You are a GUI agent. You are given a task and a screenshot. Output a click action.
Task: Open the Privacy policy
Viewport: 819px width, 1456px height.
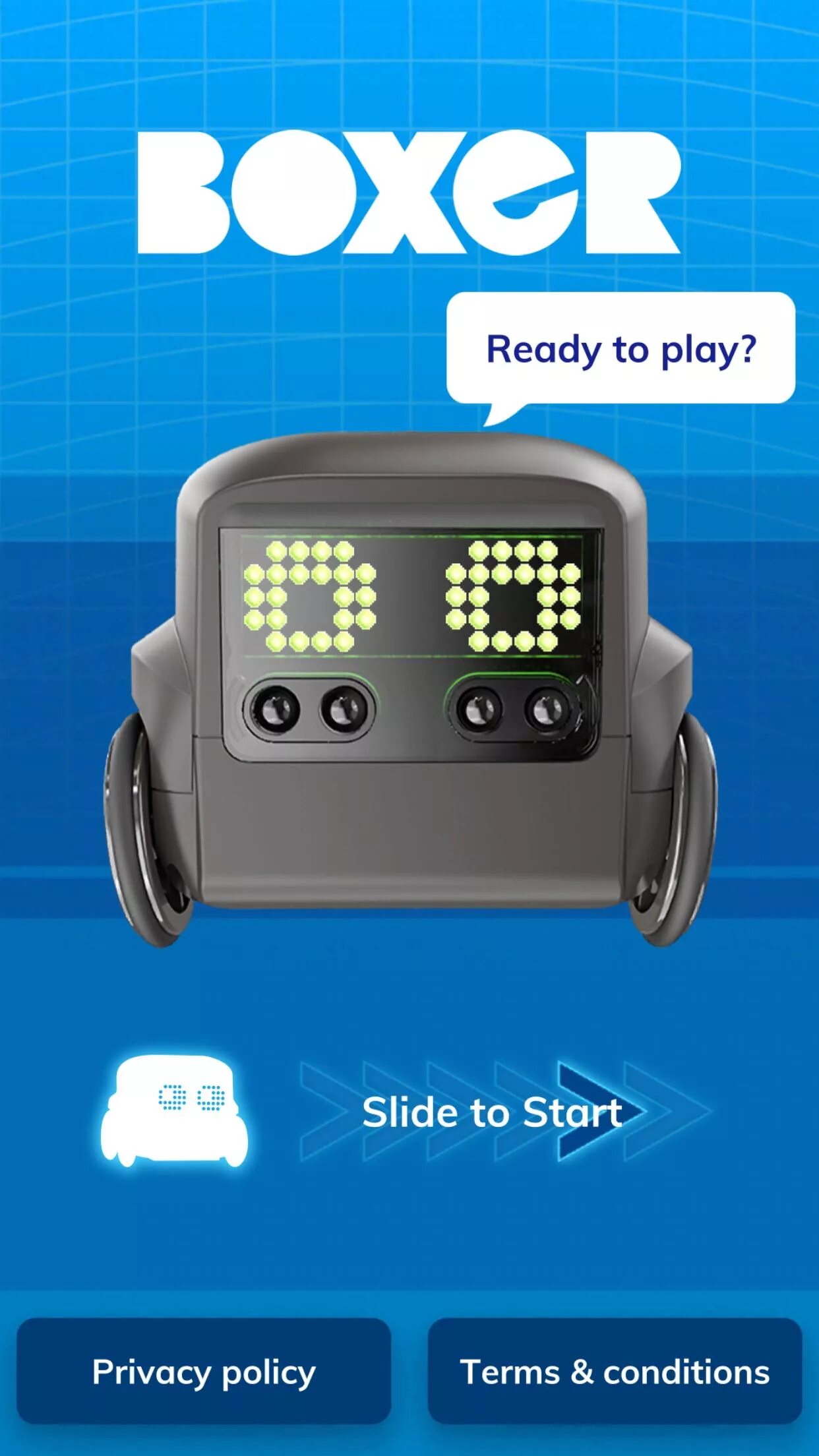(x=204, y=1372)
